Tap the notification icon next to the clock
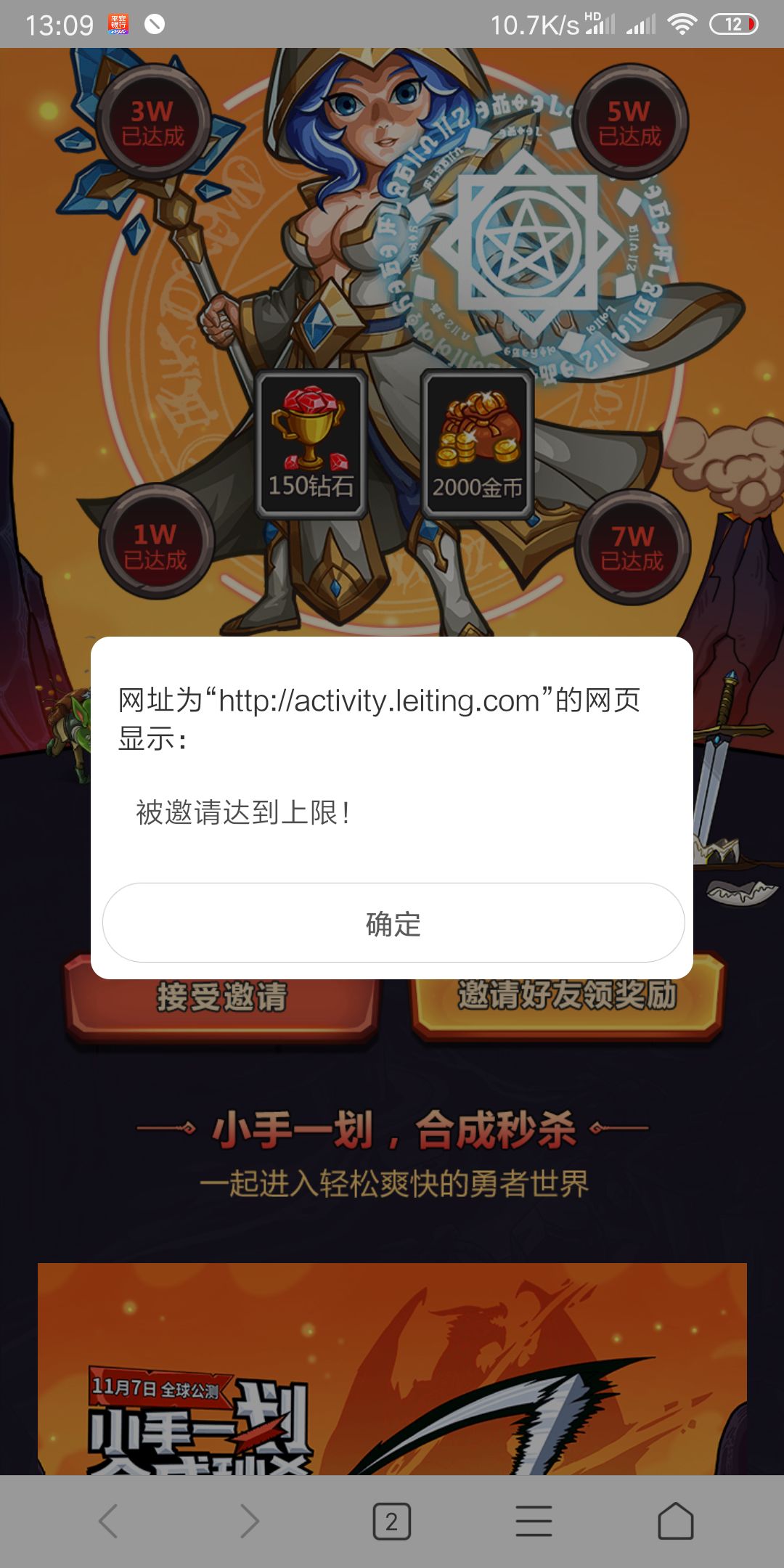 coord(118,22)
